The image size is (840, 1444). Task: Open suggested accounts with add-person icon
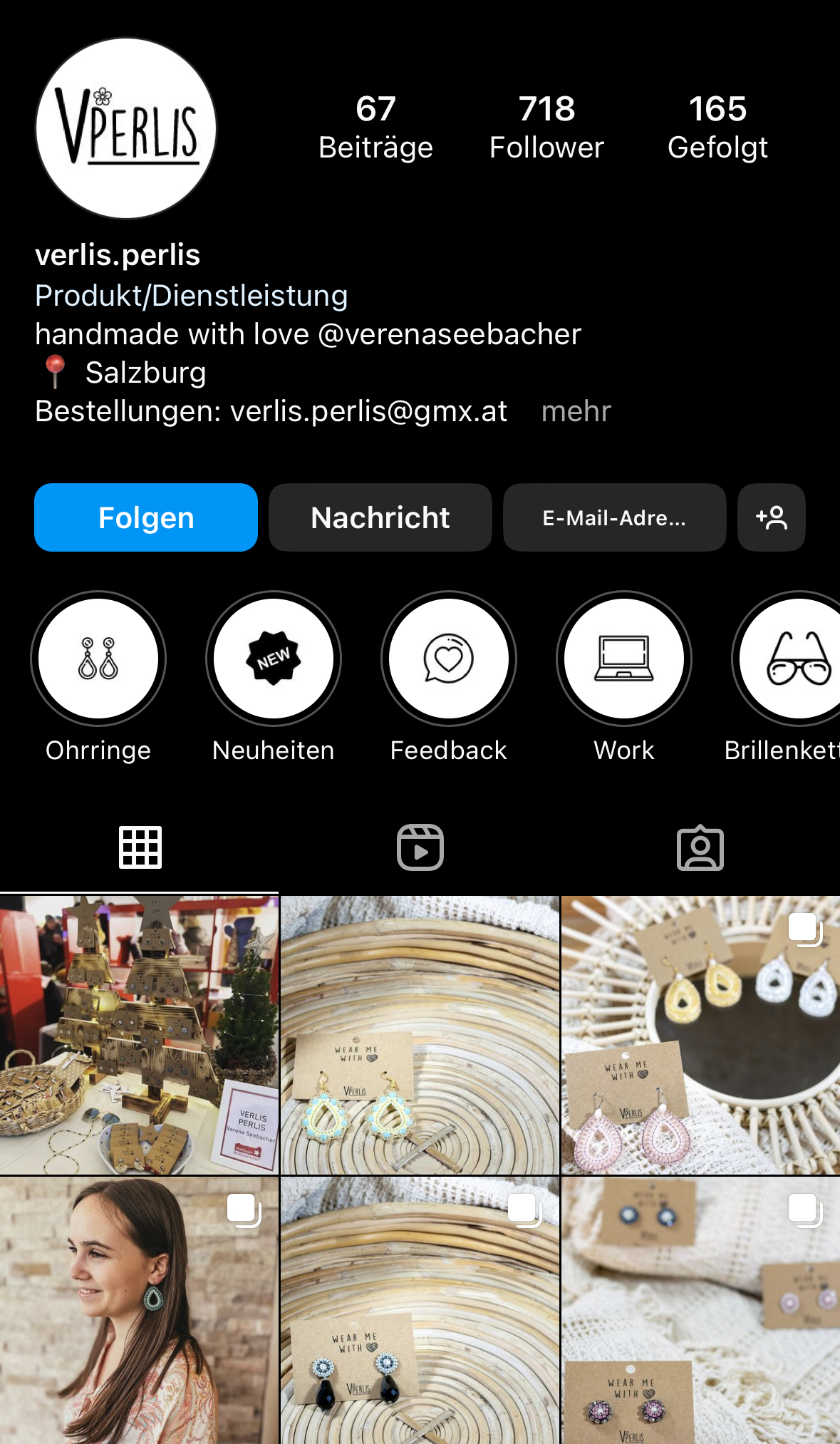coord(772,517)
